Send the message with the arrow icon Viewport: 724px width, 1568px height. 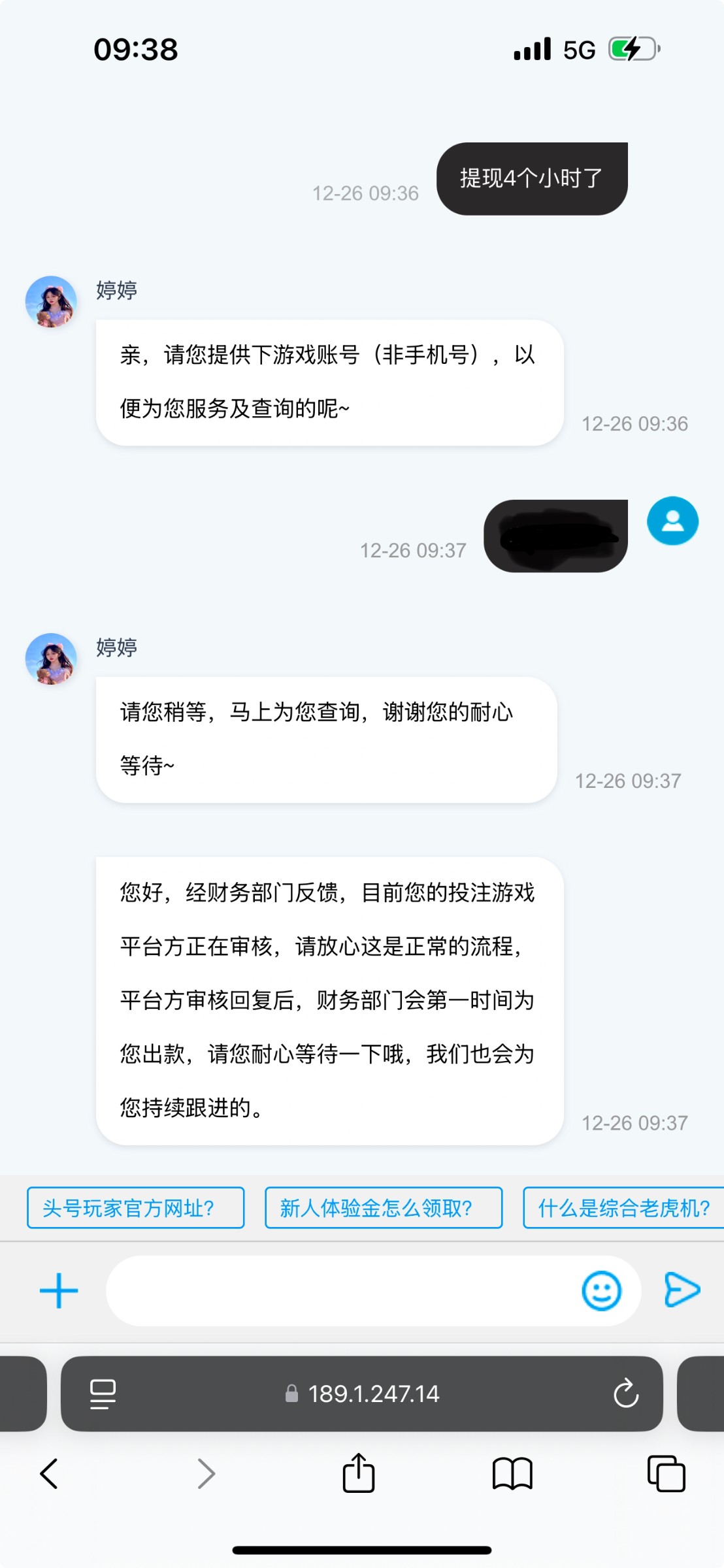click(x=682, y=1290)
